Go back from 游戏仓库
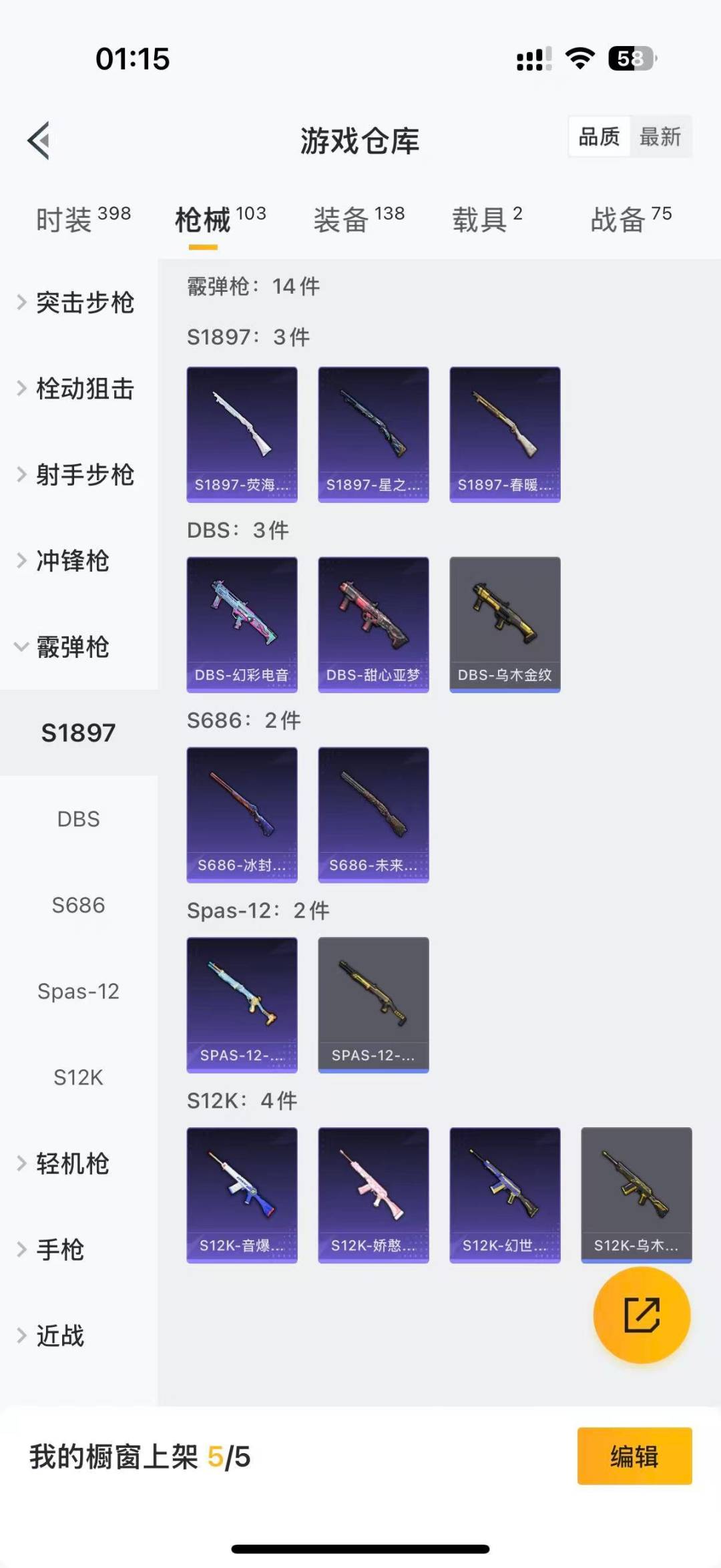The width and height of the screenshot is (721, 1568). pyautogui.click(x=39, y=140)
